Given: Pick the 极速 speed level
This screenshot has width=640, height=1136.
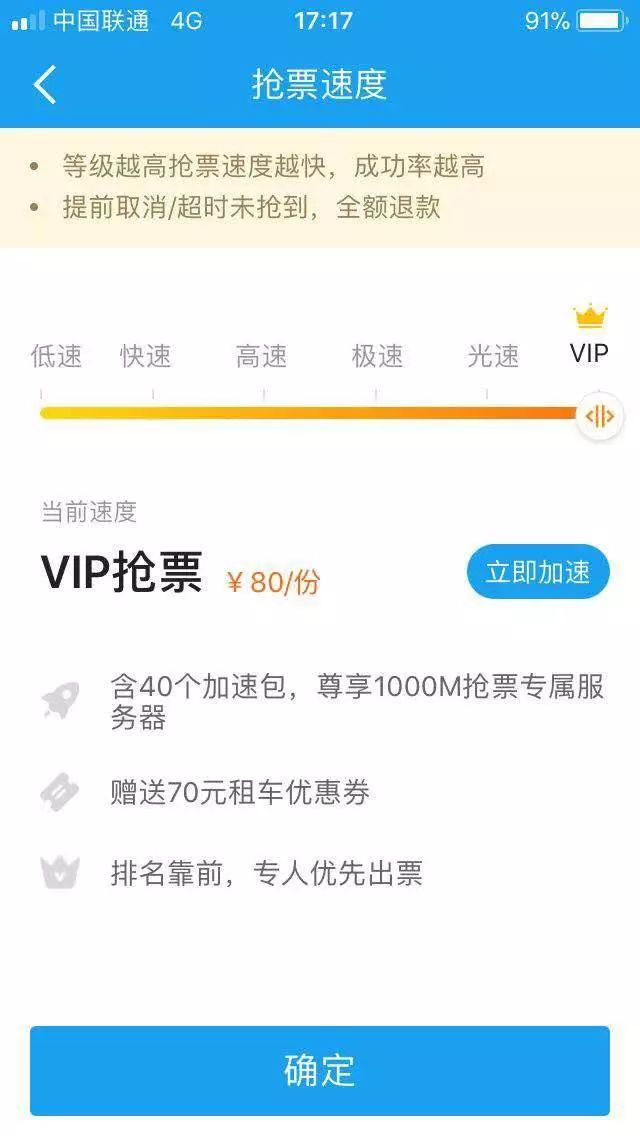Looking at the screenshot, I should coord(377,356).
